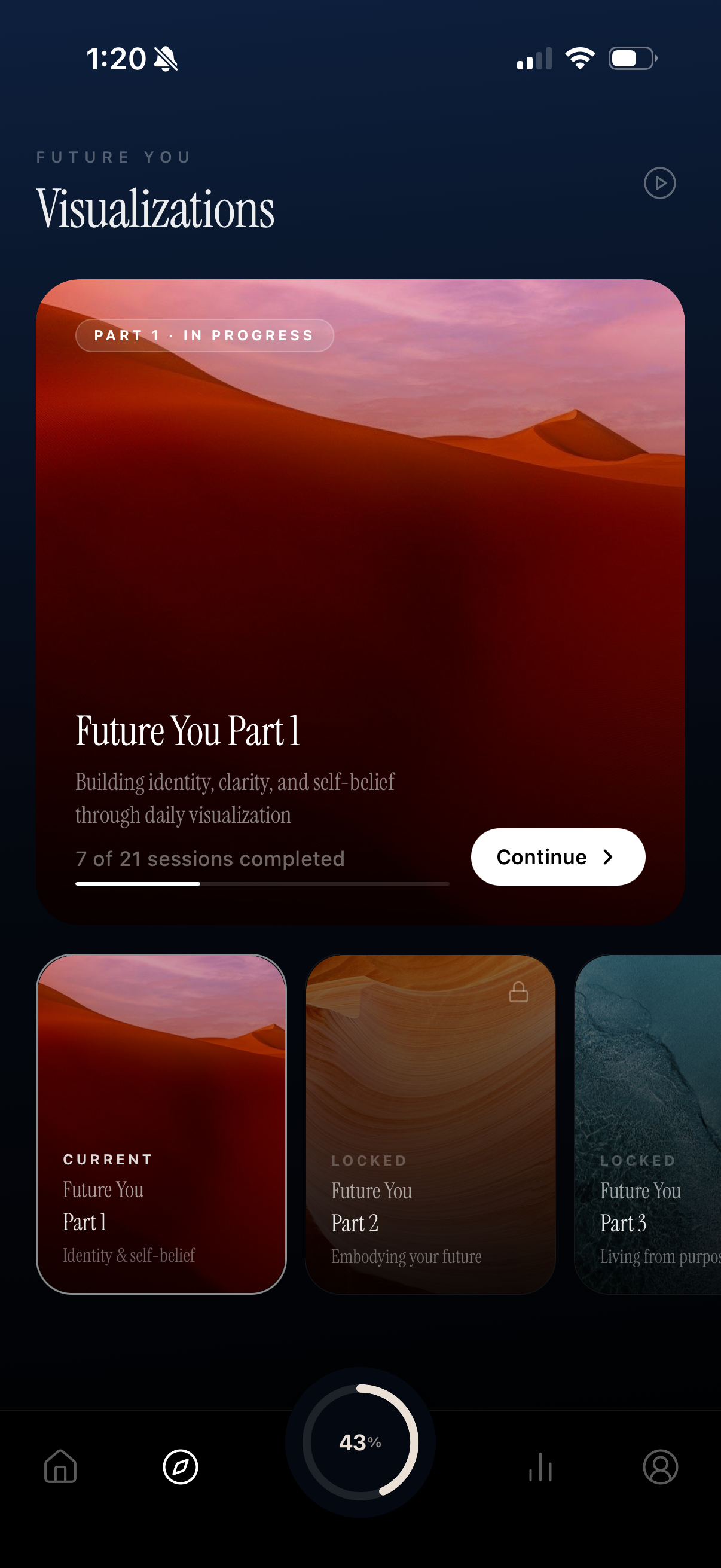The image size is (721, 1568).
Task: Open the profile tab
Action: coord(660,1466)
